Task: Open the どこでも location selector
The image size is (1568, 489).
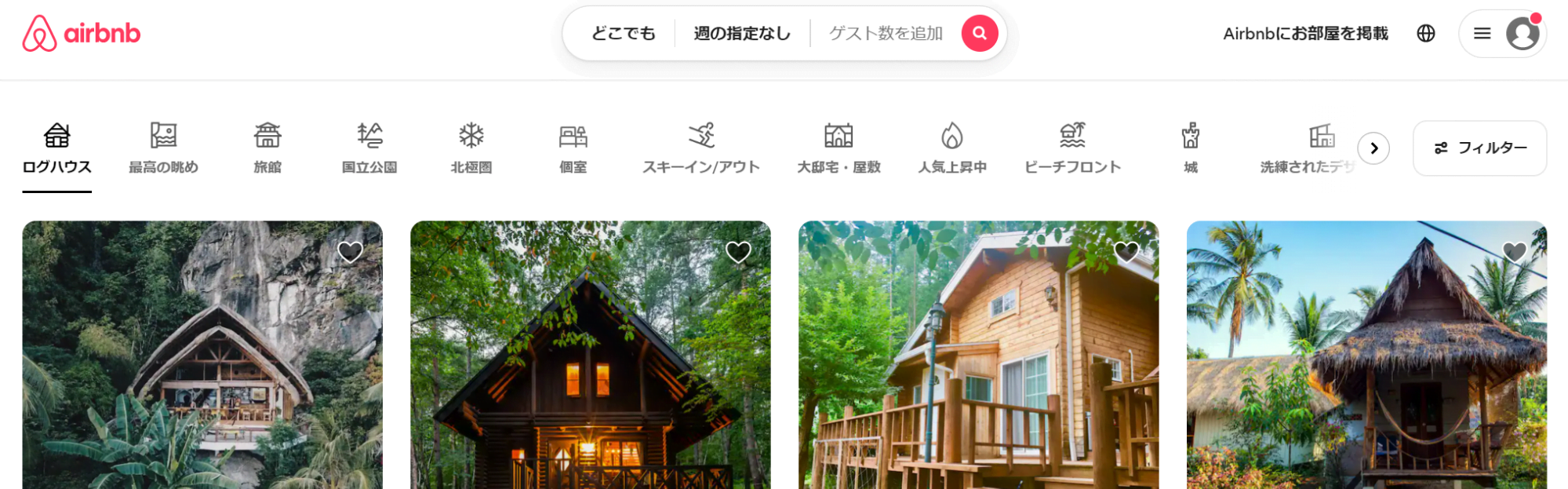Action: pyautogui.click(x=623, y=33)
